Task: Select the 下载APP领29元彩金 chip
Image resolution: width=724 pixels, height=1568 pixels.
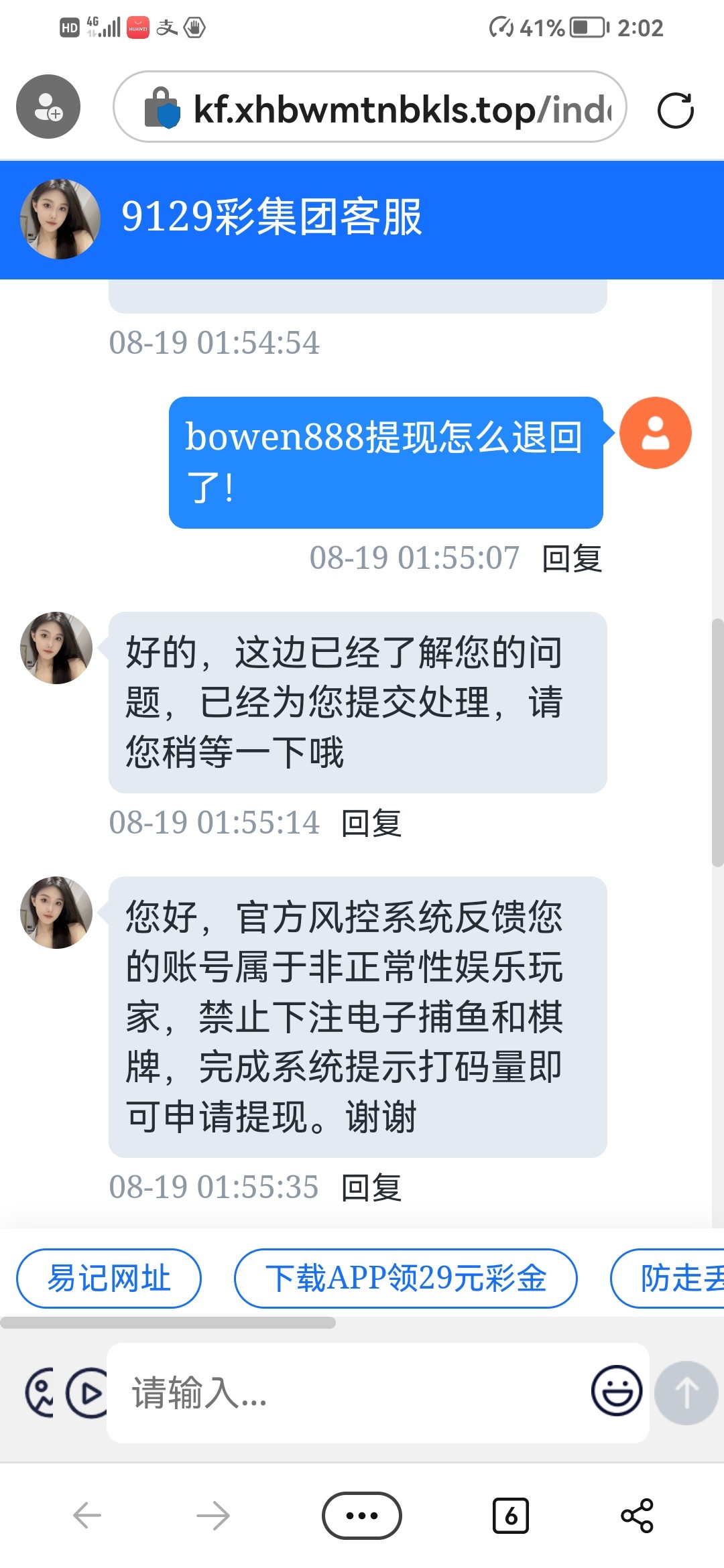Action: (x=406, y=1278)
